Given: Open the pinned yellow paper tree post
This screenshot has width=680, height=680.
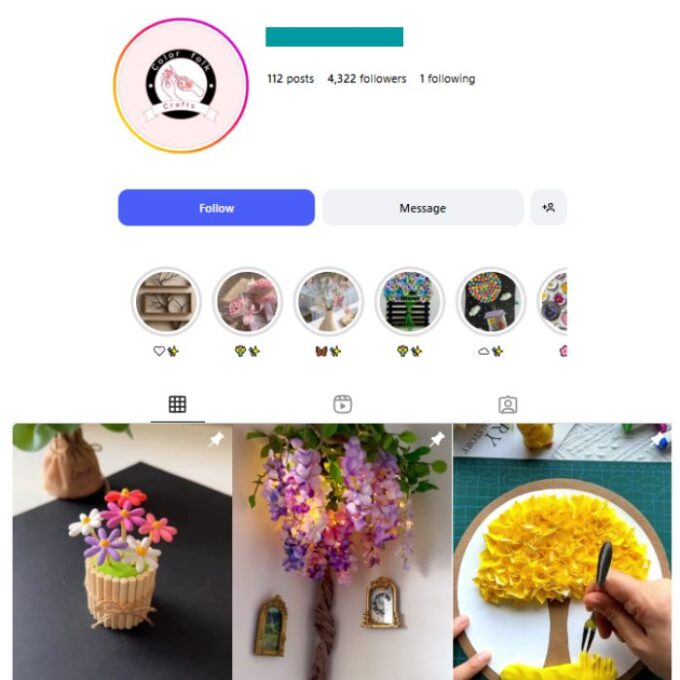Looking at the screenshot, I should (x=562, y=552).
